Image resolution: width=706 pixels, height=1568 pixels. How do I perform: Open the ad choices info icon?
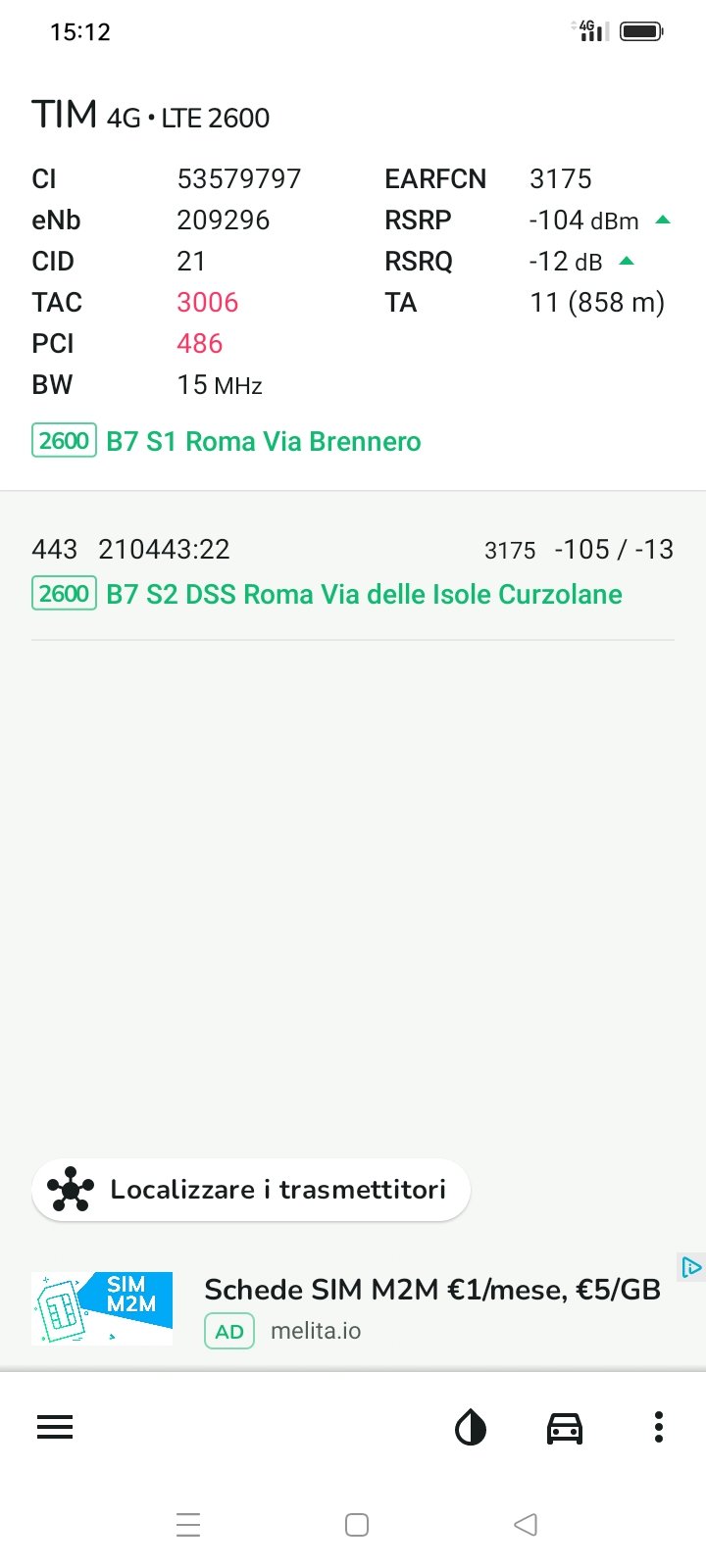pos(691,1267)
